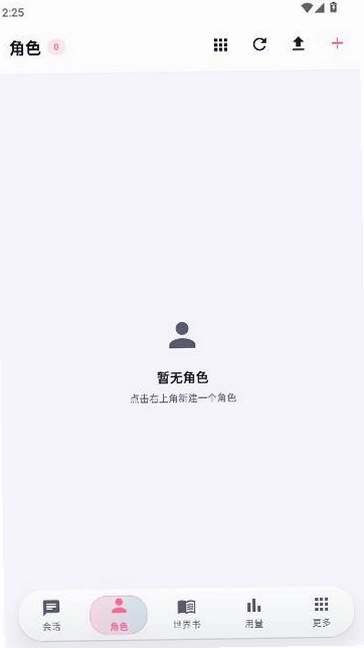Open the 更多 tab
The width and height of the screenshot is (364, 648).
[x=321, y=612]
